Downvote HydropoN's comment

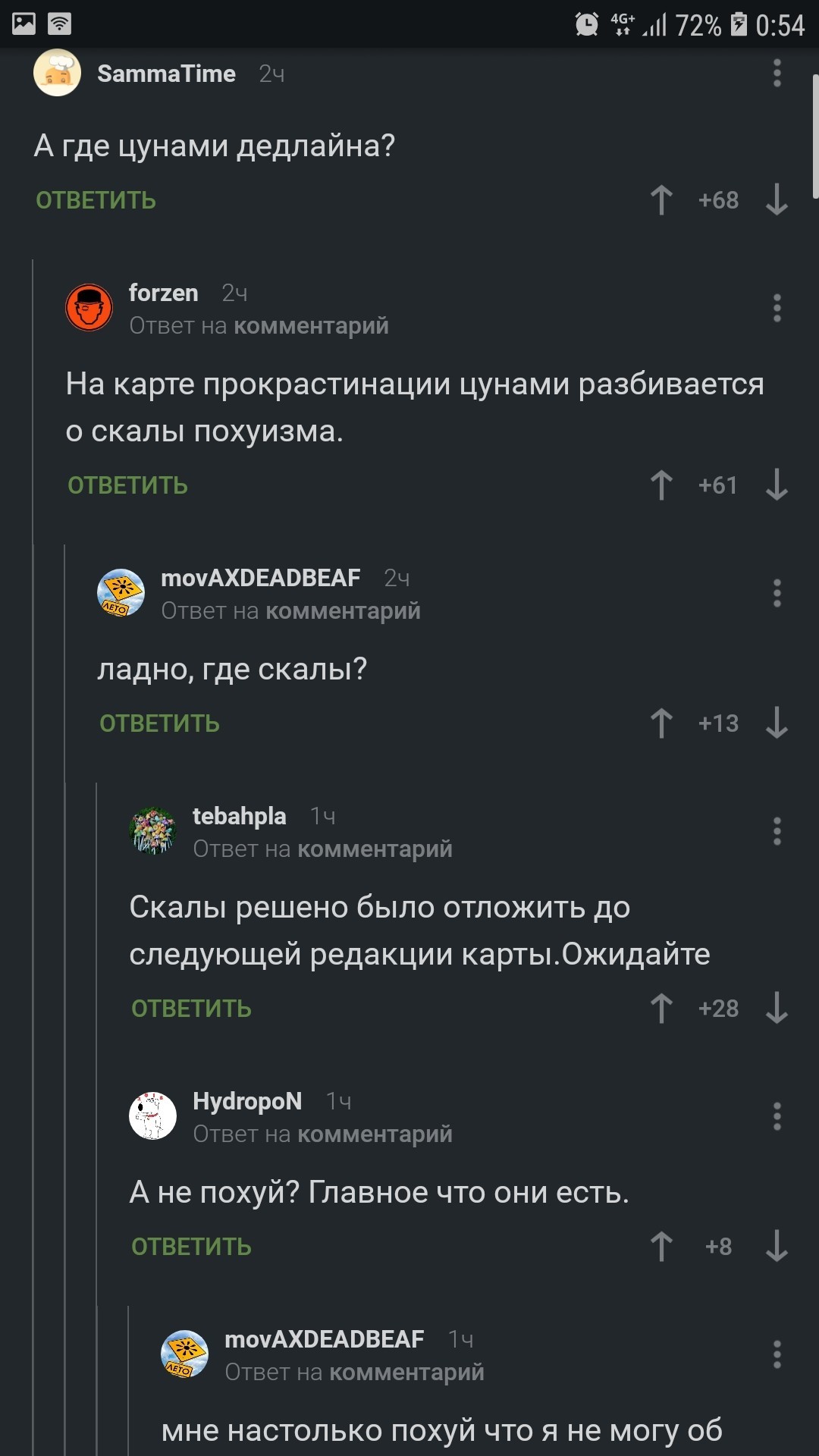pyautogui.click(x=777, y=1247)
